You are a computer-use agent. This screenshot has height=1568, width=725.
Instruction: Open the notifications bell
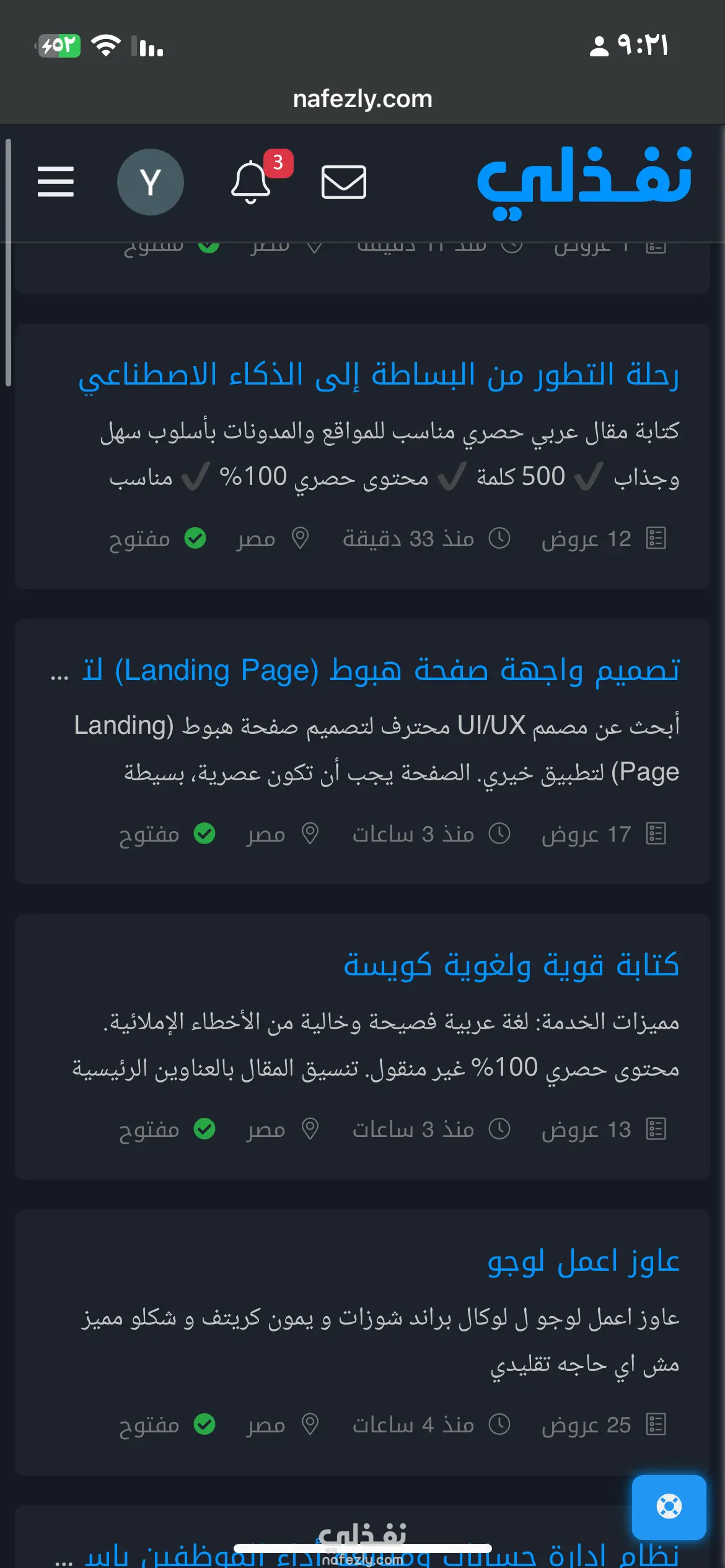(251, 182)
